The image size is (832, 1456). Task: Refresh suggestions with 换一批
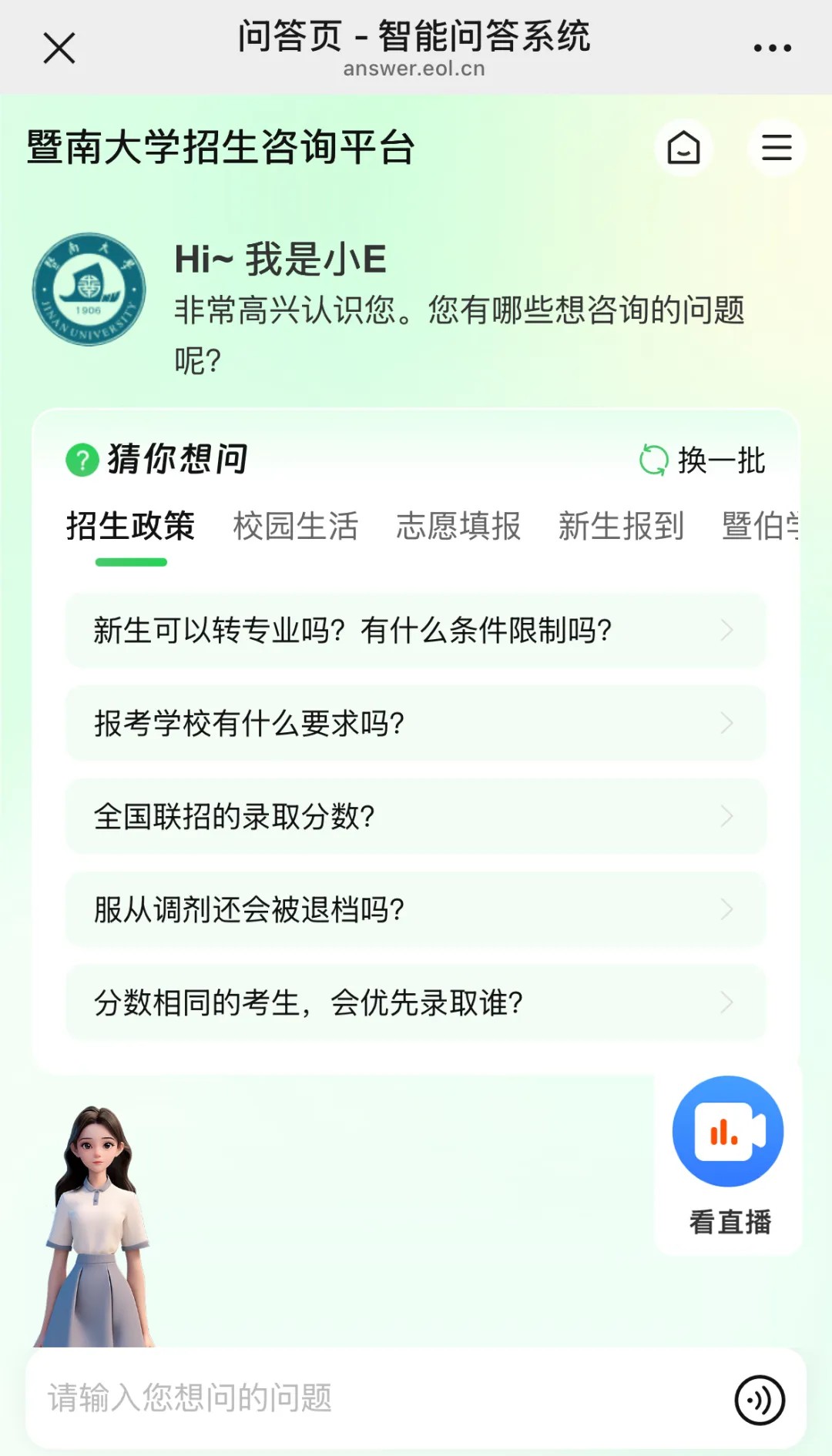click(x=703, y=460)
